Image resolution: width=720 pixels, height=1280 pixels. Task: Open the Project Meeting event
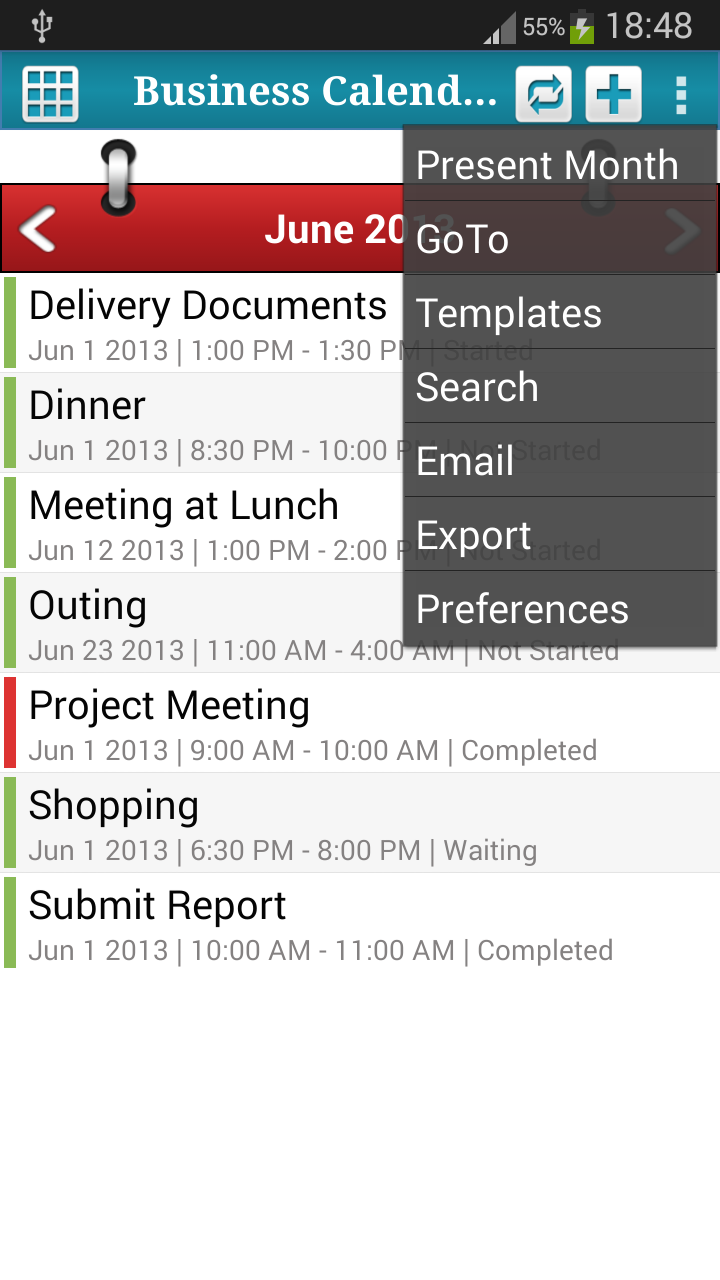(x=300, y=723)
